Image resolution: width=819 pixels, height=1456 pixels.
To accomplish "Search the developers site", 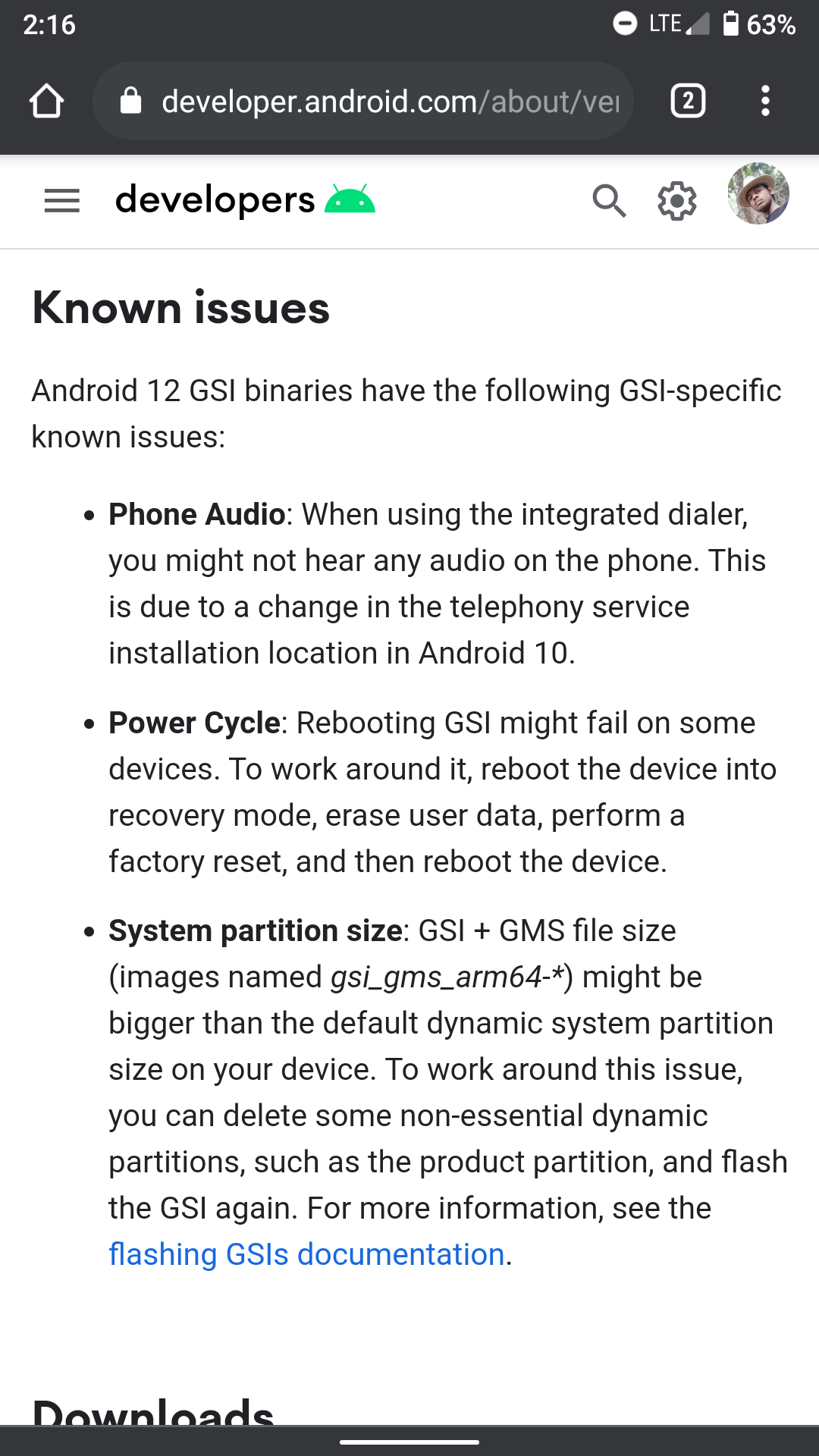I will pos(609,201).
